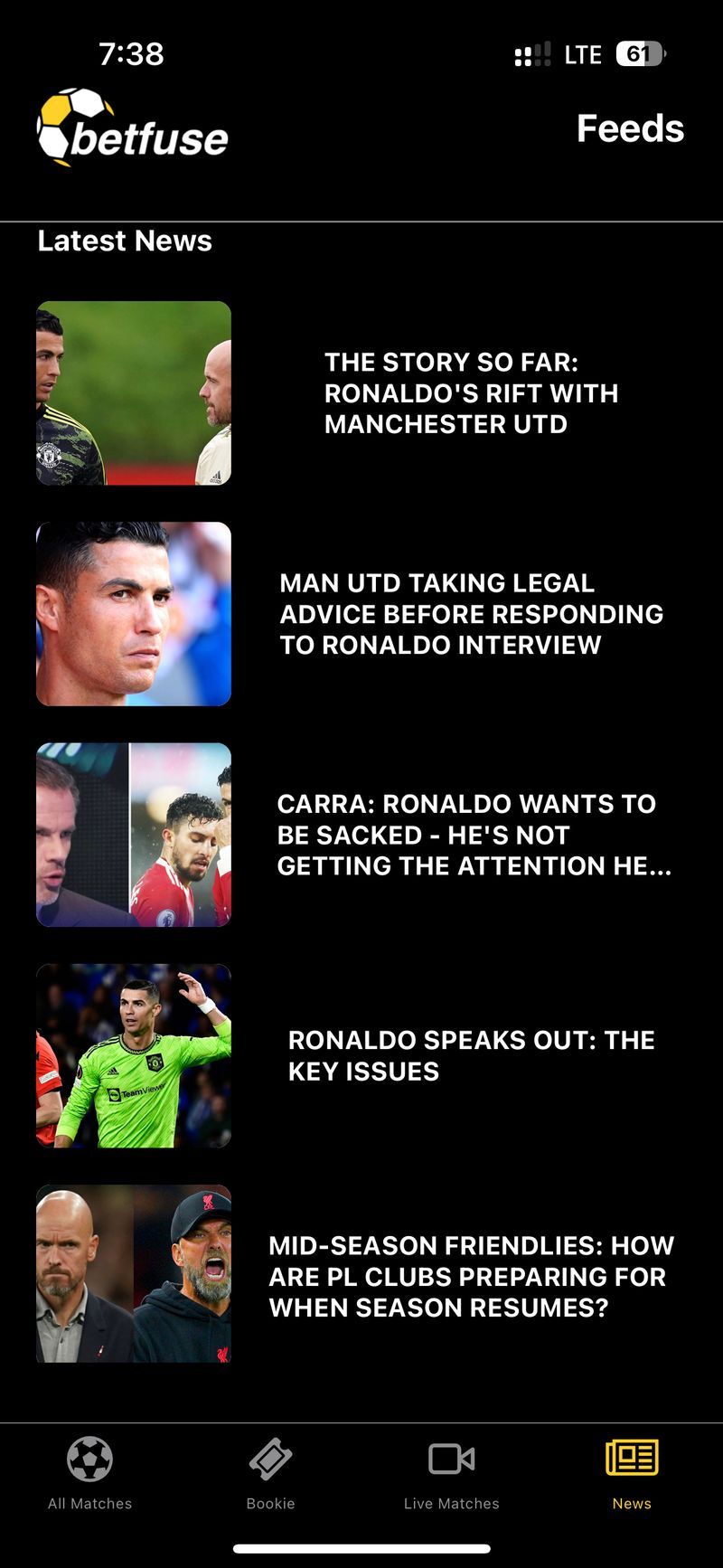Switch to the Bookie tab

coord(270,1473)
